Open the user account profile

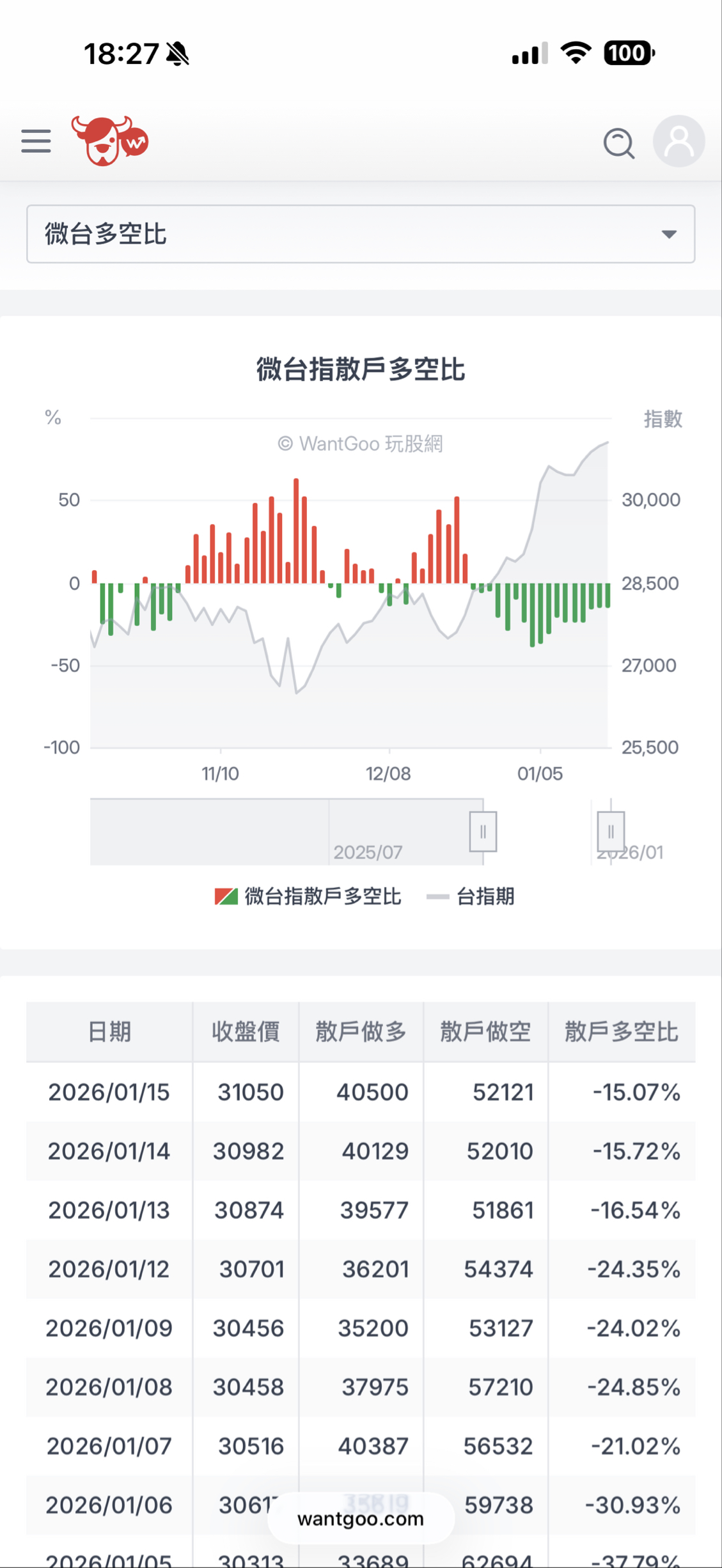pos(679,141)
